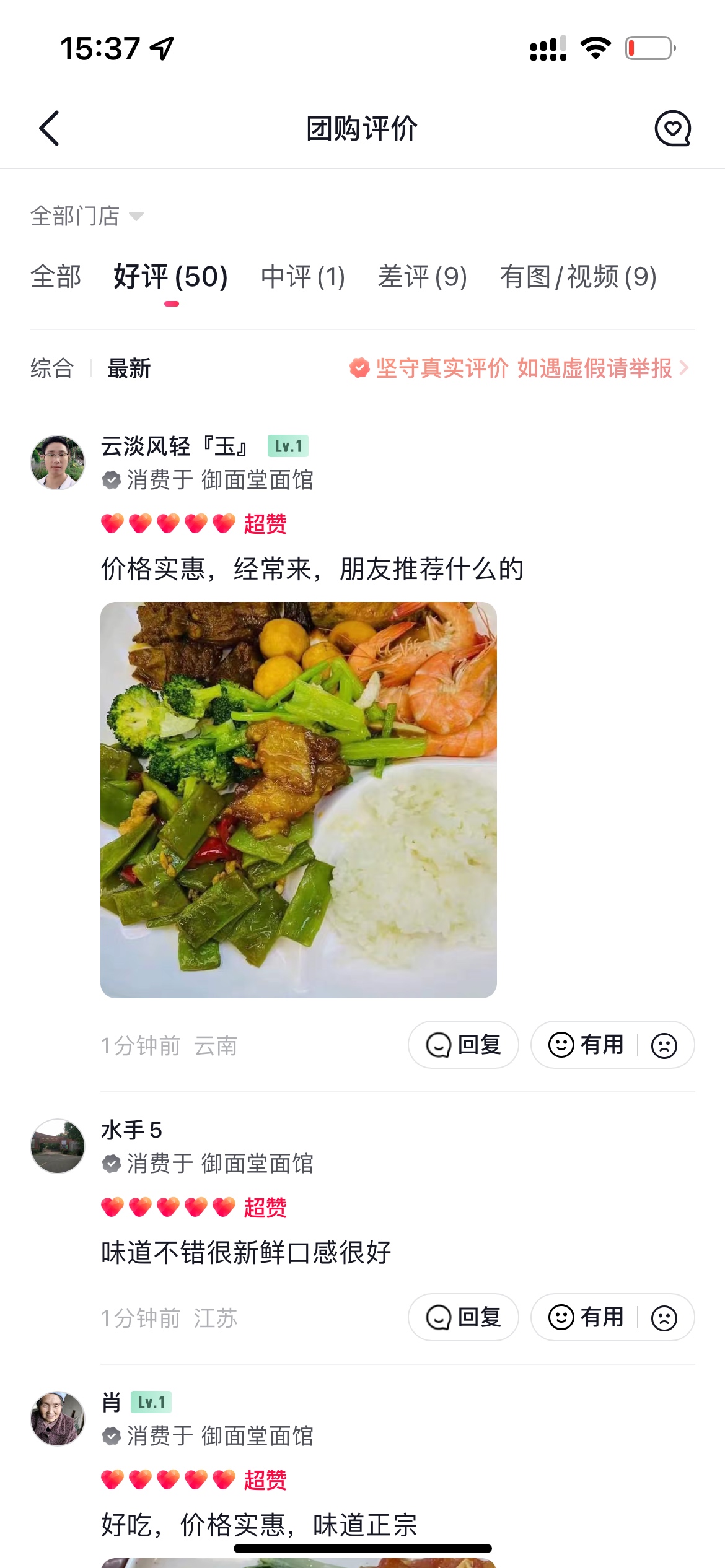Filter by 有图/视频 (9)
This screenshot has height=1568, width=725.
pyautogui.click(x=578, y=277)
